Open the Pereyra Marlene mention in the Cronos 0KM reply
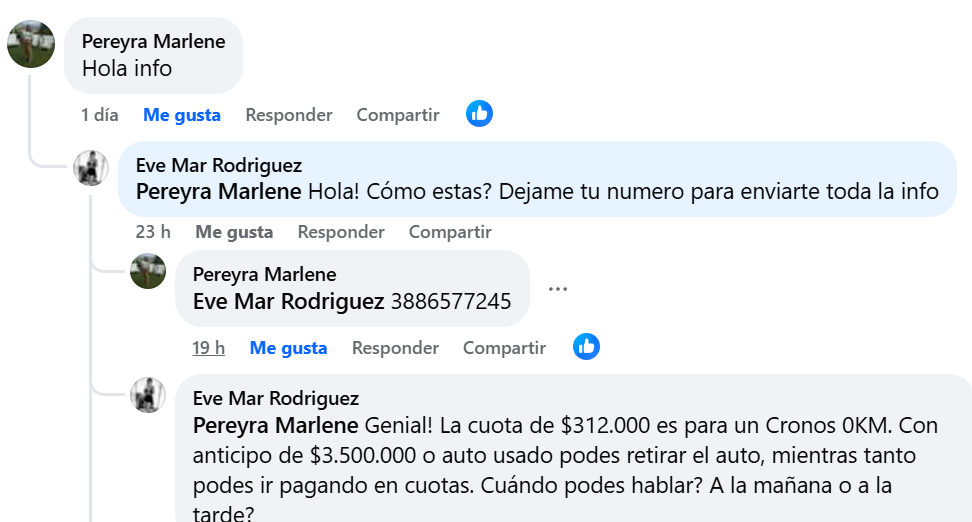 click(275, 425)
